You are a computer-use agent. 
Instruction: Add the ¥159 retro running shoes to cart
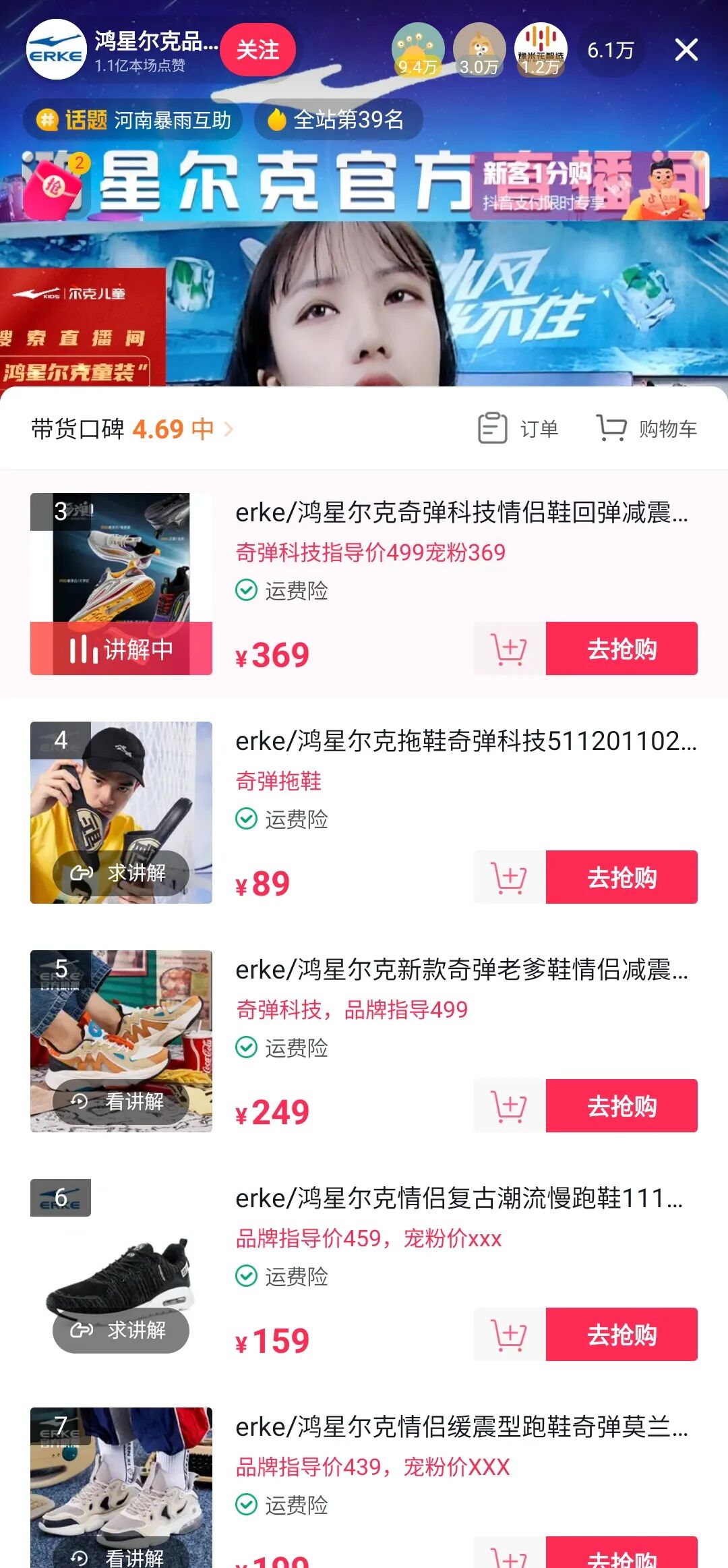(509, 1335)
